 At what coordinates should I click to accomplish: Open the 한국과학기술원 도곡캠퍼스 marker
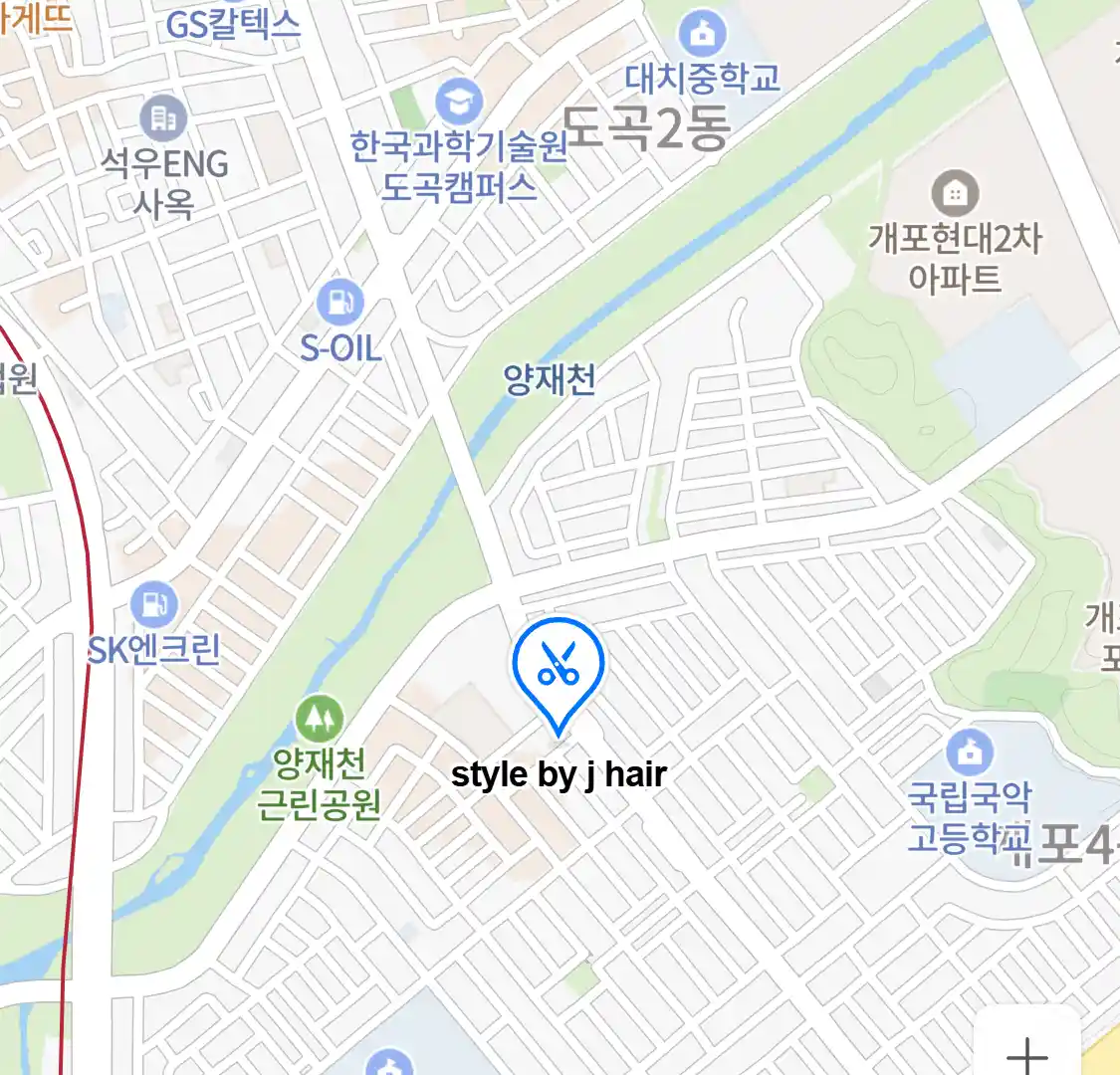459,103
